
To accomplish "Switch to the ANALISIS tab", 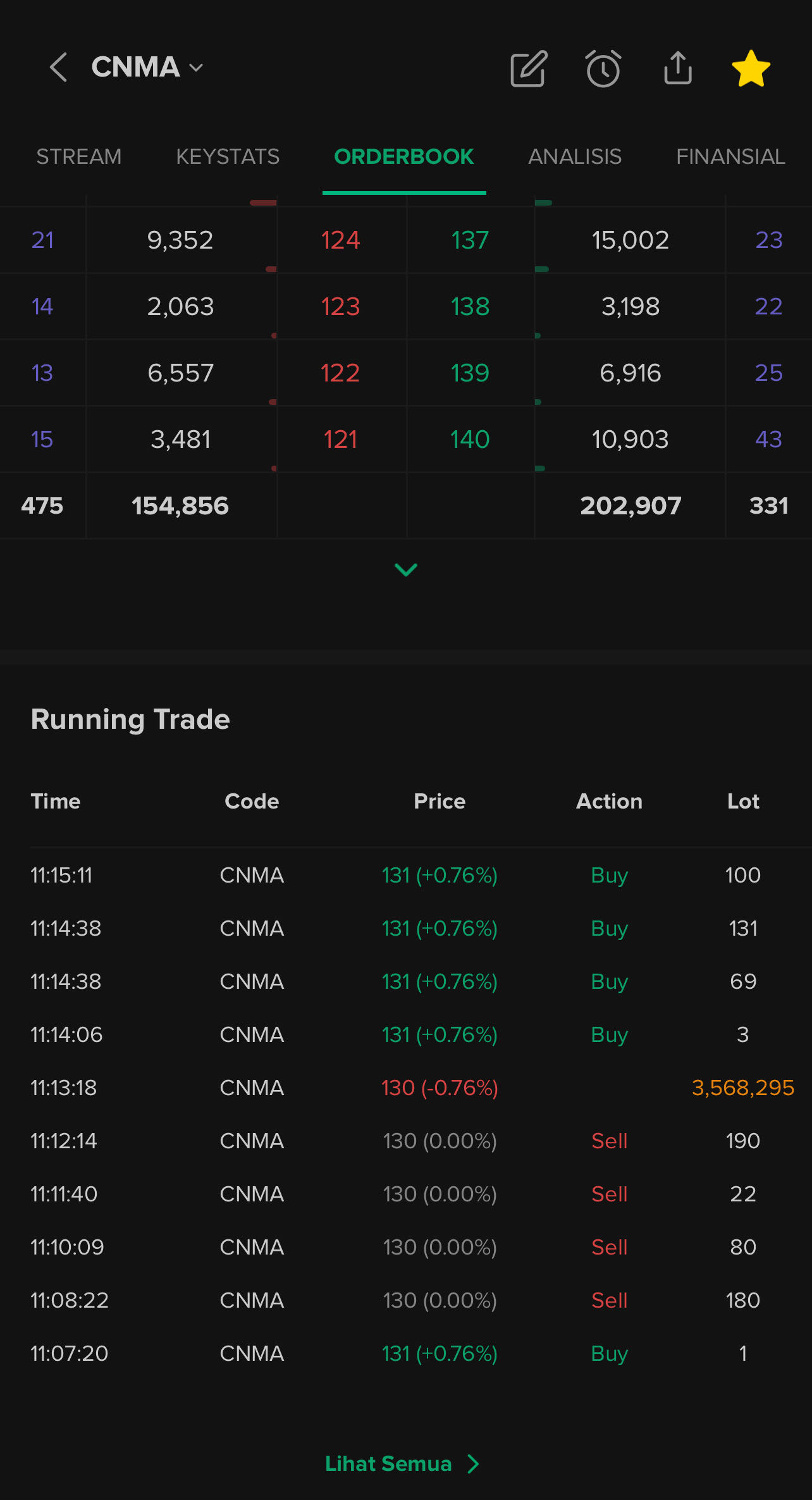I will pos(574,156).
